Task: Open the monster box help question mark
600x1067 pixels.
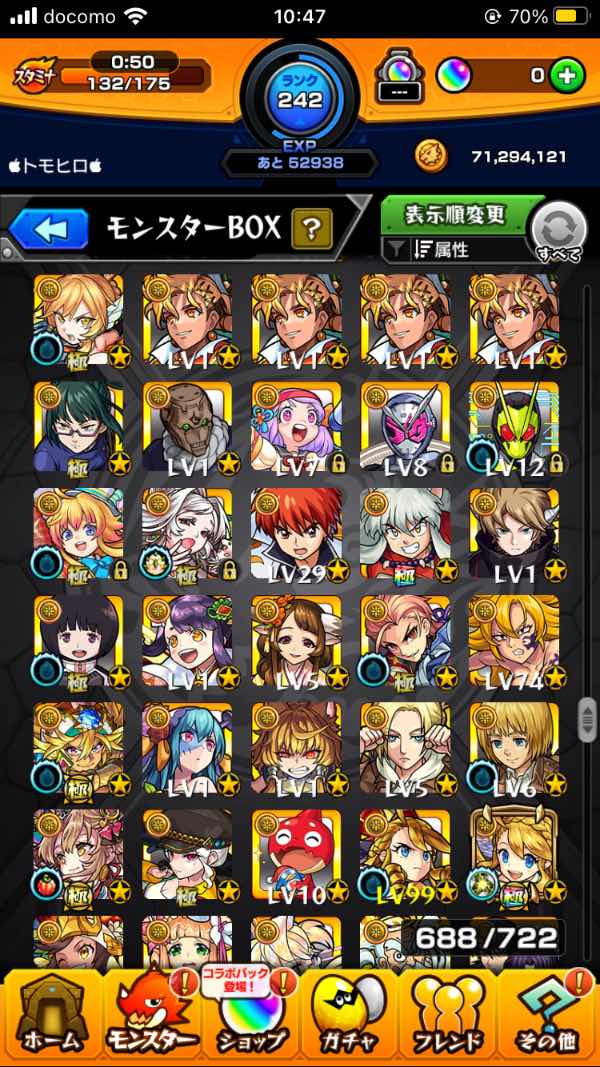Action: click(x=311, y=229)
